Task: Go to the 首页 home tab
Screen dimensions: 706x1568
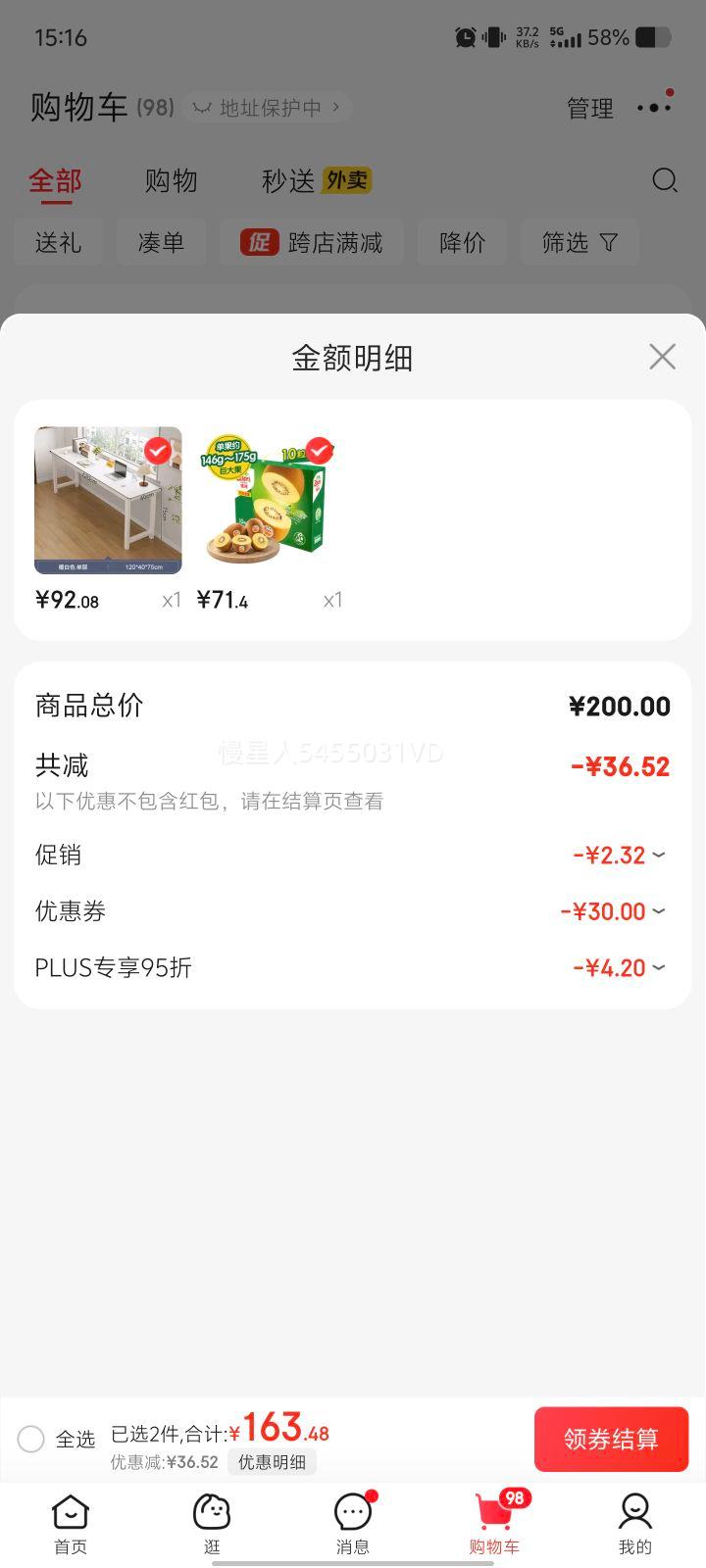Action: click(71, 1524)
